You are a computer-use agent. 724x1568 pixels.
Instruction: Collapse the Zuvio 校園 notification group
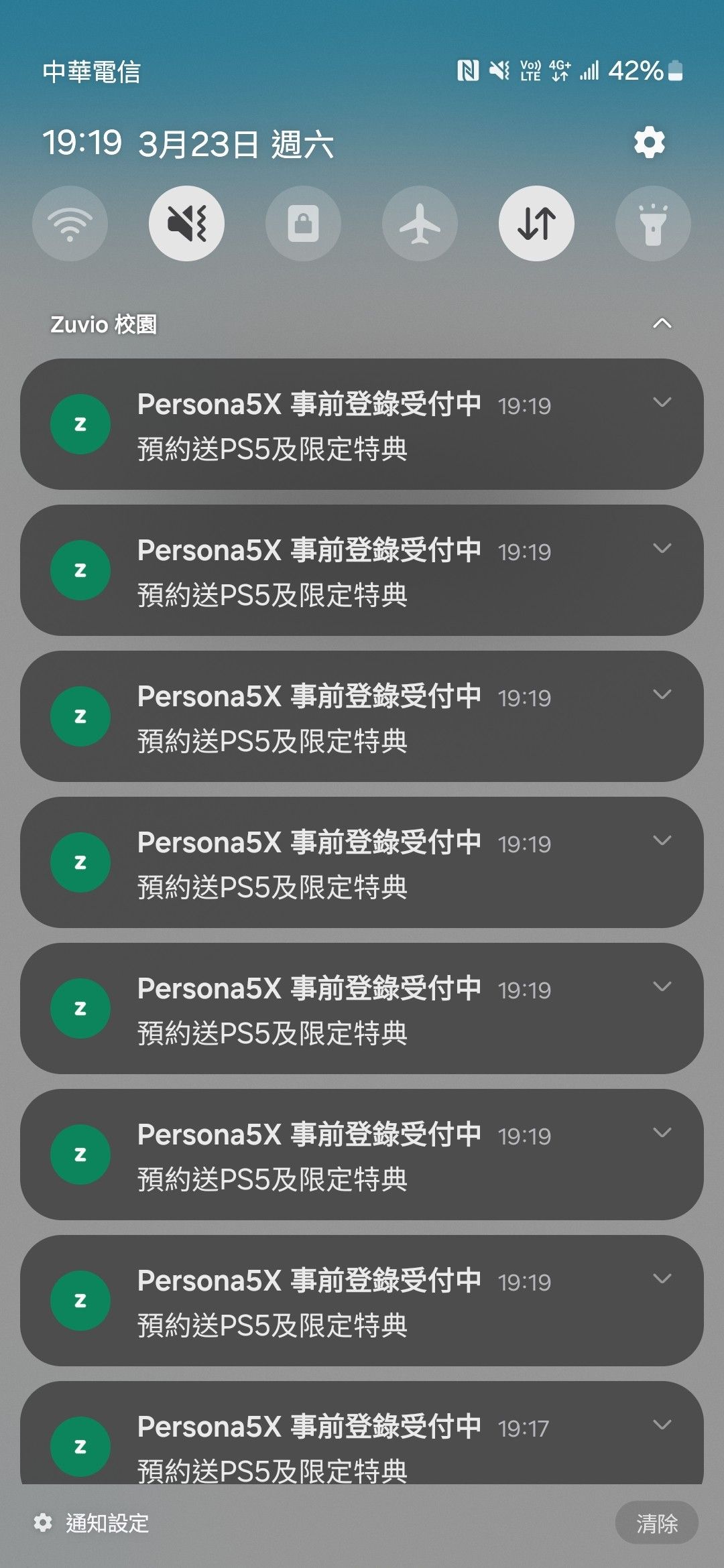[x=662, y=324]
